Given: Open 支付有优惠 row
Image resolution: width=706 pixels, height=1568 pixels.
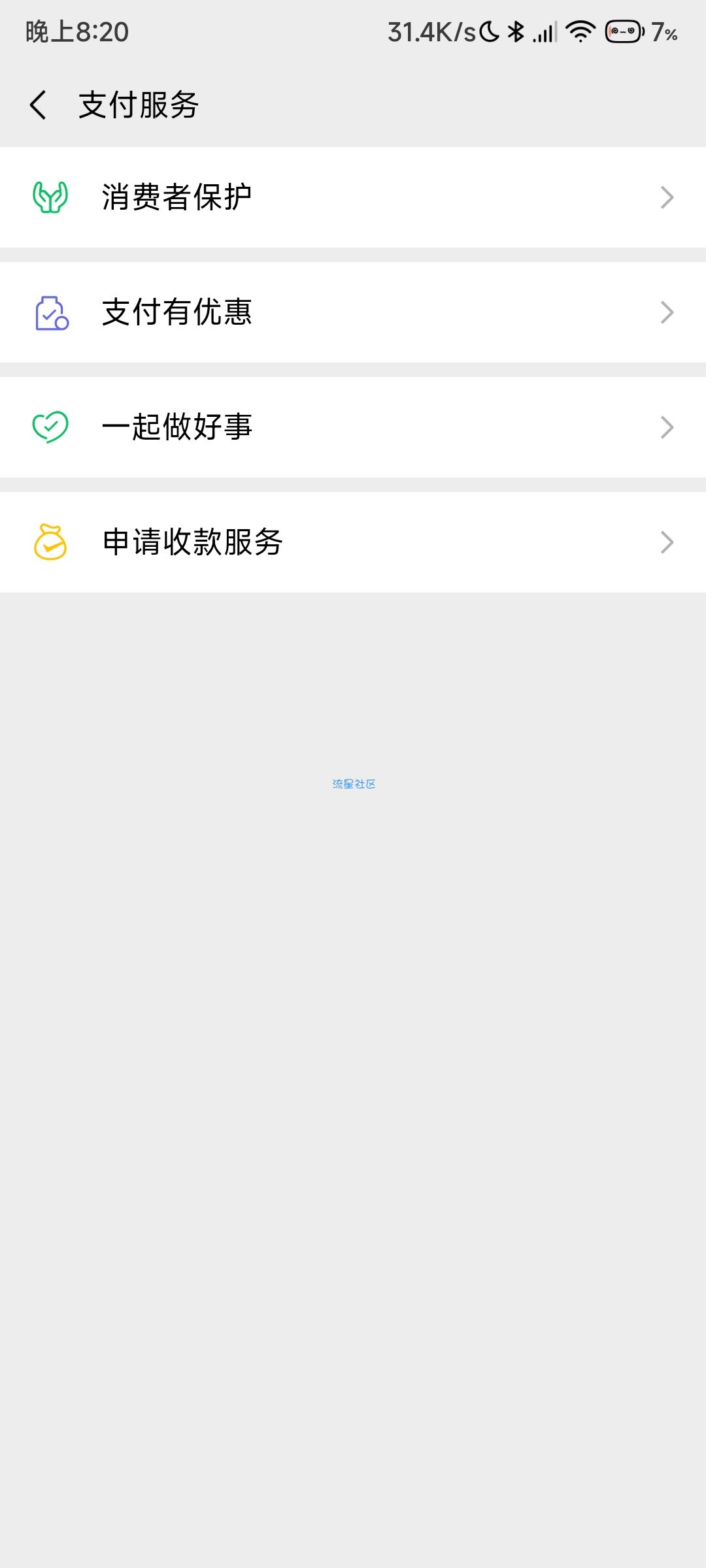Looking at the screenshot, I should 353,312.
